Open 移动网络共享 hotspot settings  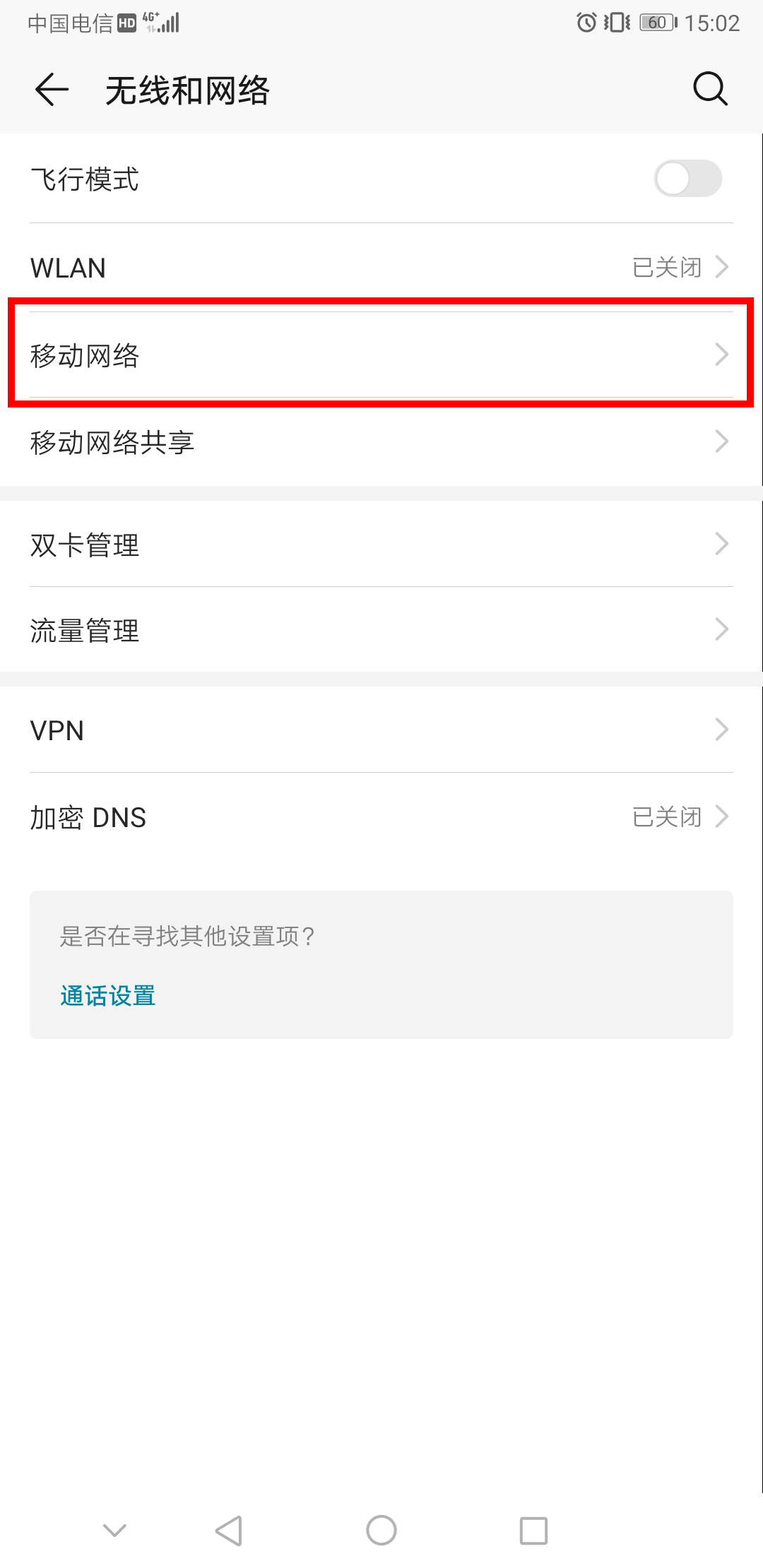pos(381,442)
